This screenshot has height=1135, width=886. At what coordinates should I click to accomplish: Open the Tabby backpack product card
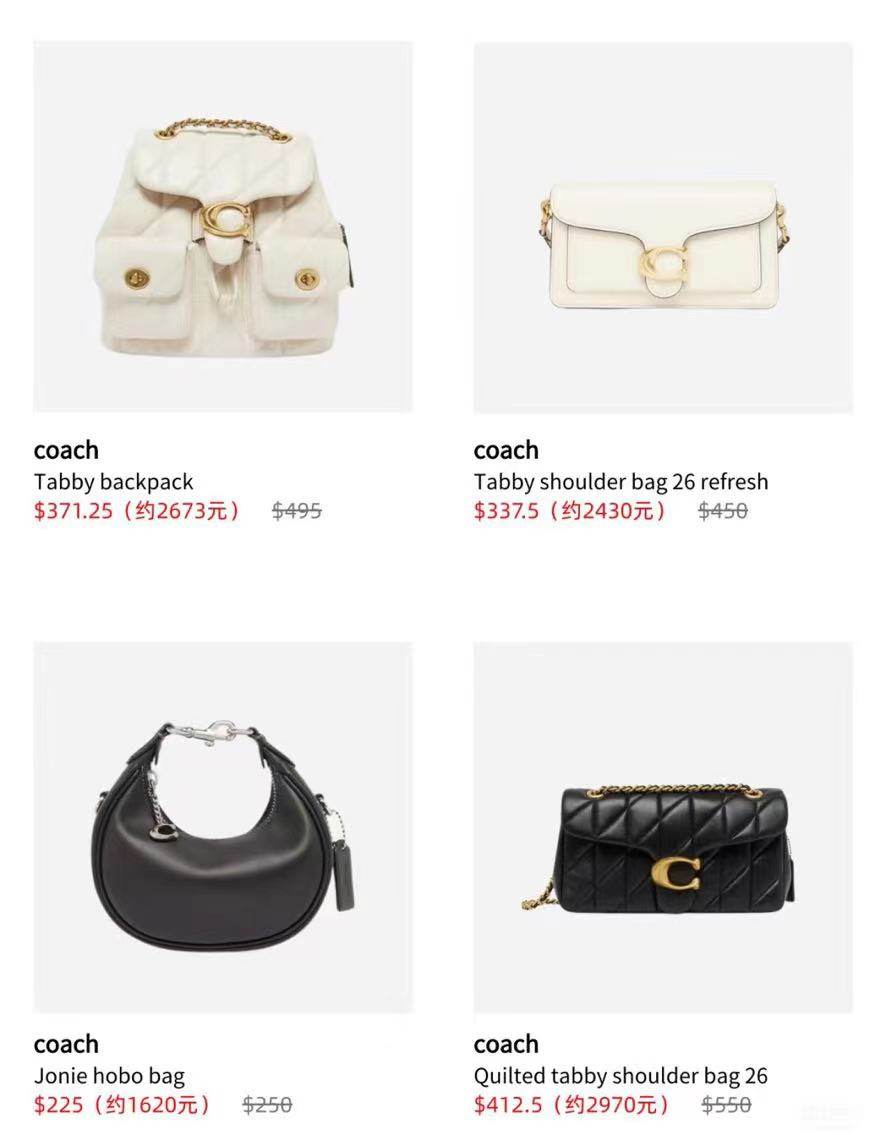pyautogui.click(x=222, y=227)
